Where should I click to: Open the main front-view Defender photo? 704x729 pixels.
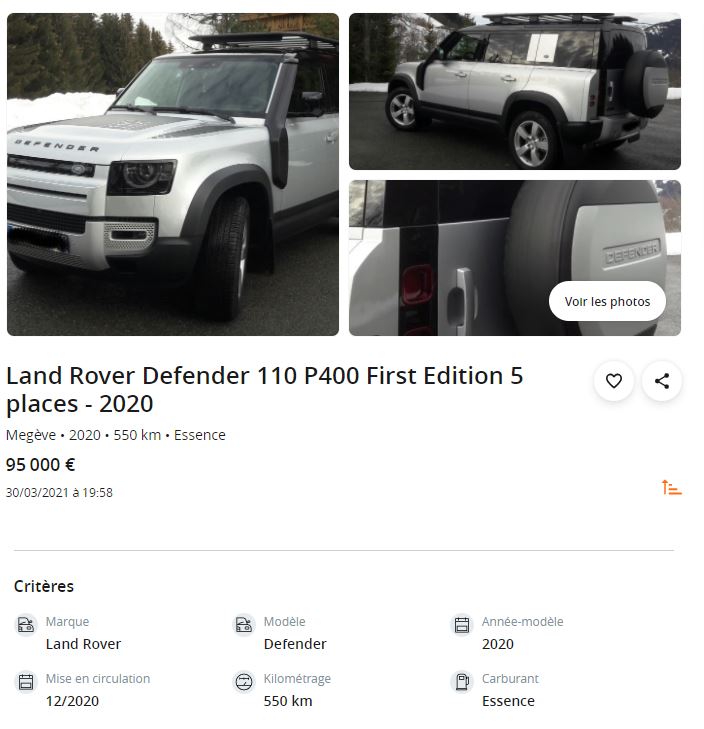(172, 174)
